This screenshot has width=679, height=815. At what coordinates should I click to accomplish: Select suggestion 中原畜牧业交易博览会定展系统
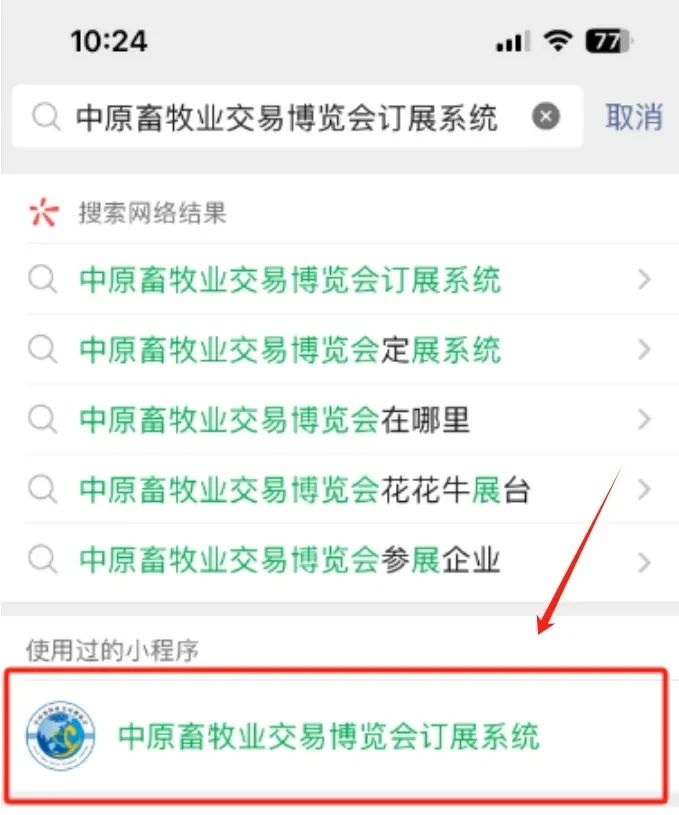290,349
